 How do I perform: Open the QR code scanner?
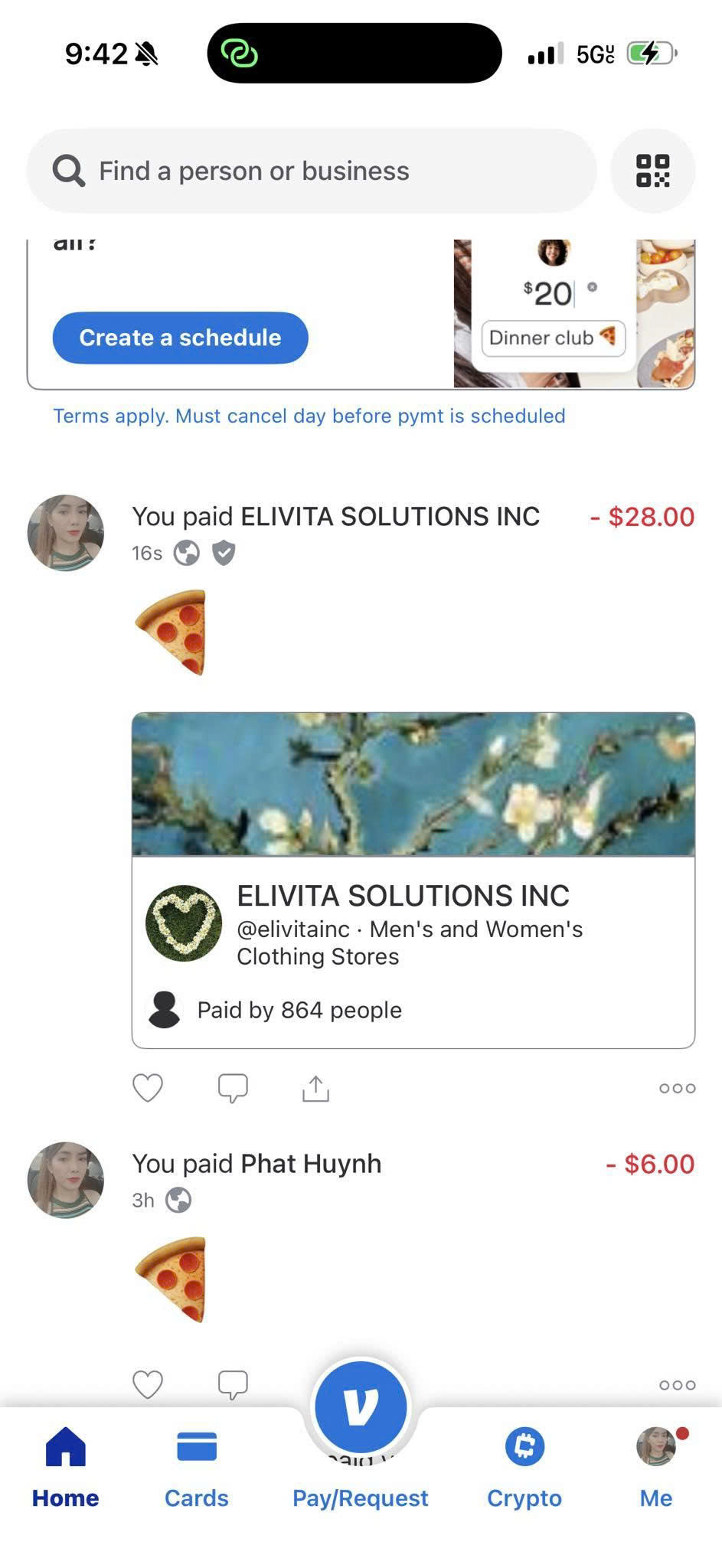[x=652, y=171]
